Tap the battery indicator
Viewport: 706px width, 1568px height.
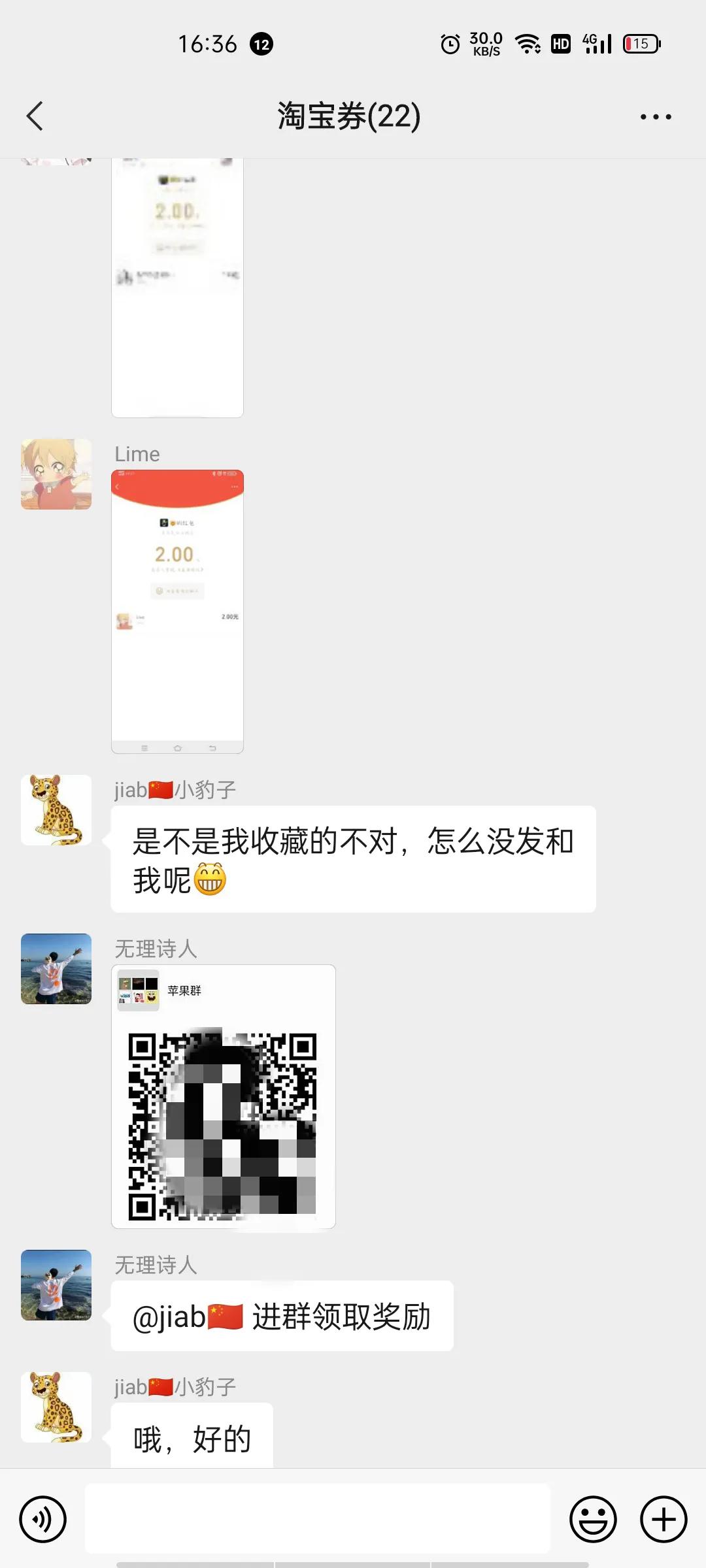pyautogui.click(x=641, y=43)
